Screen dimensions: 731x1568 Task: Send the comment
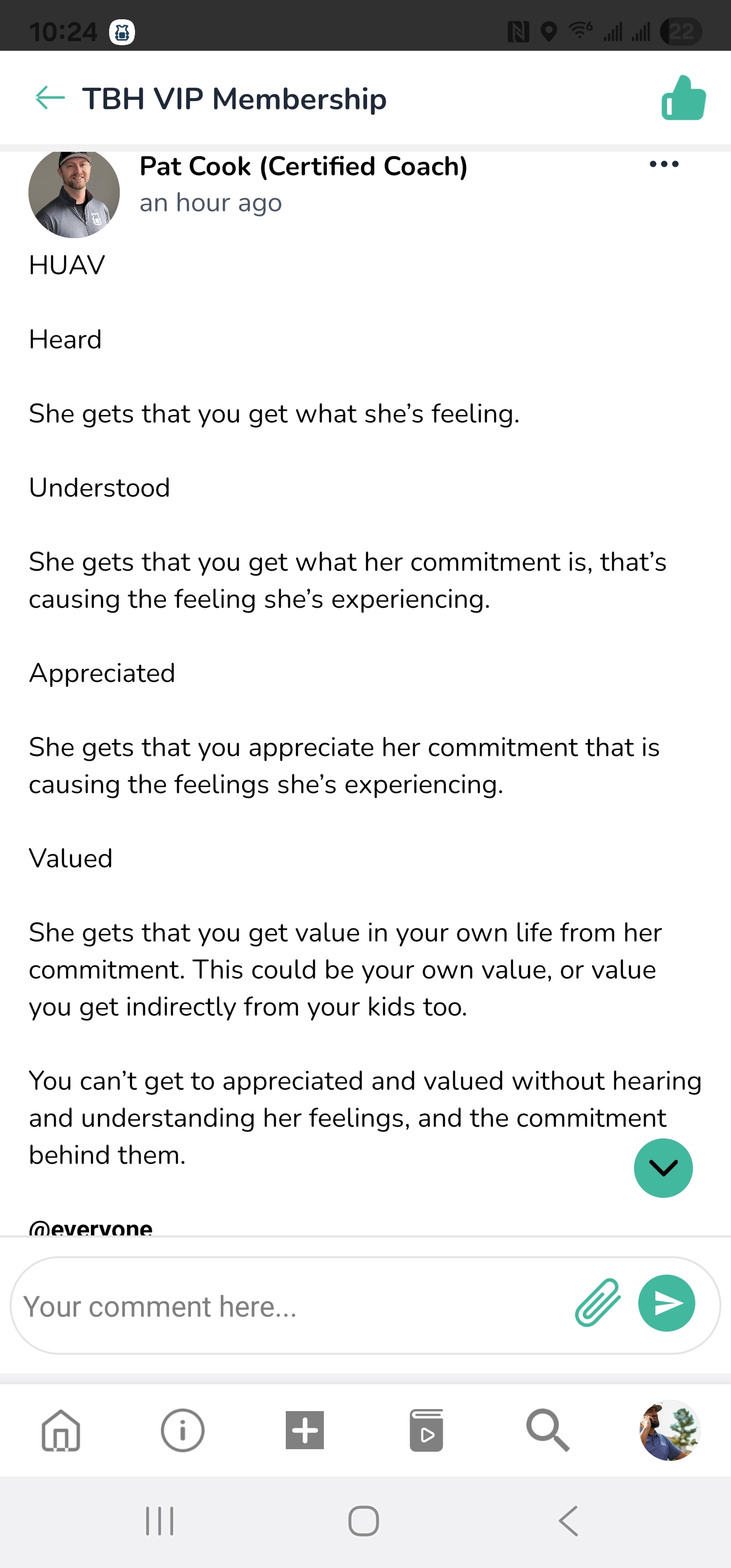667,1303
